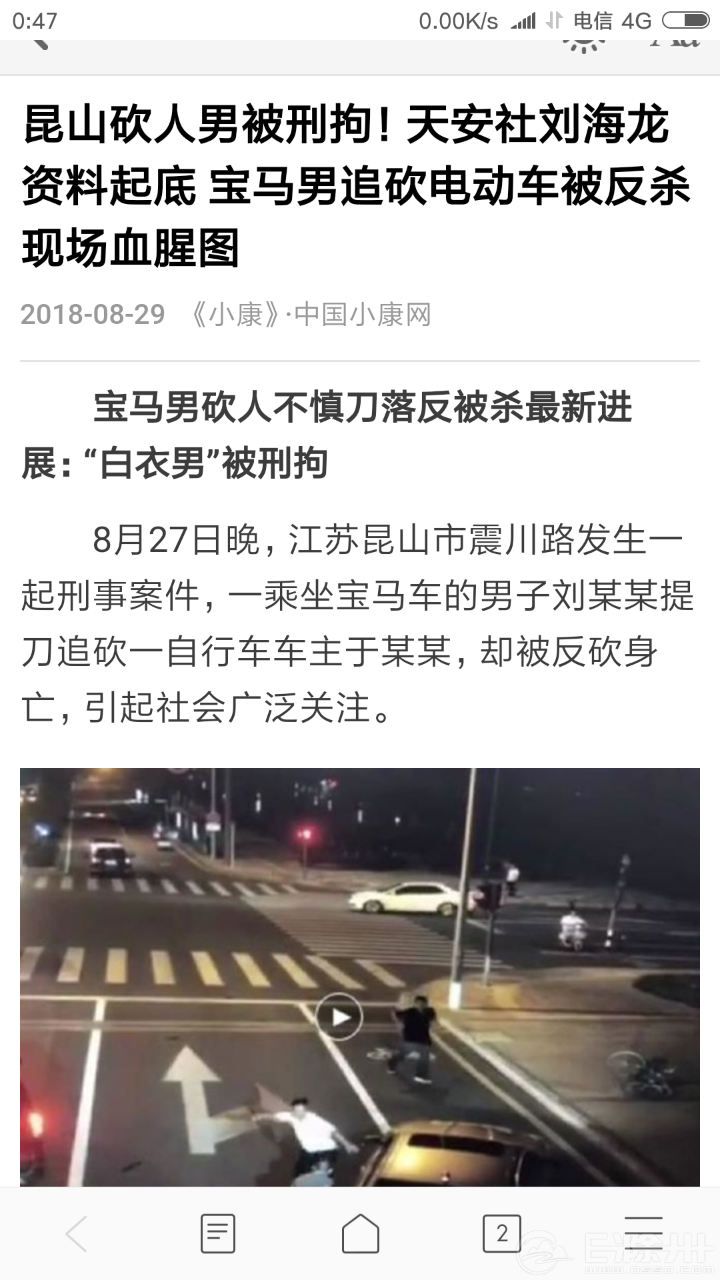The height and width of the screenshot is (1280, 720).
Task: Play the video in the article
Action: 339,1017
